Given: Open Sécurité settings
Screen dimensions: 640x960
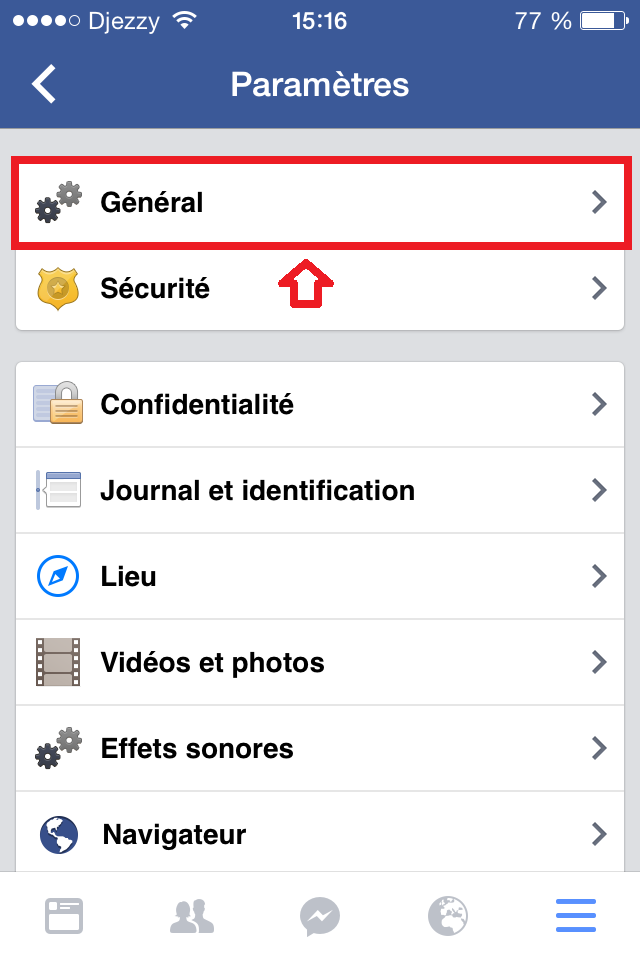Looking at the screenshot, I should [x=320, y=289].
